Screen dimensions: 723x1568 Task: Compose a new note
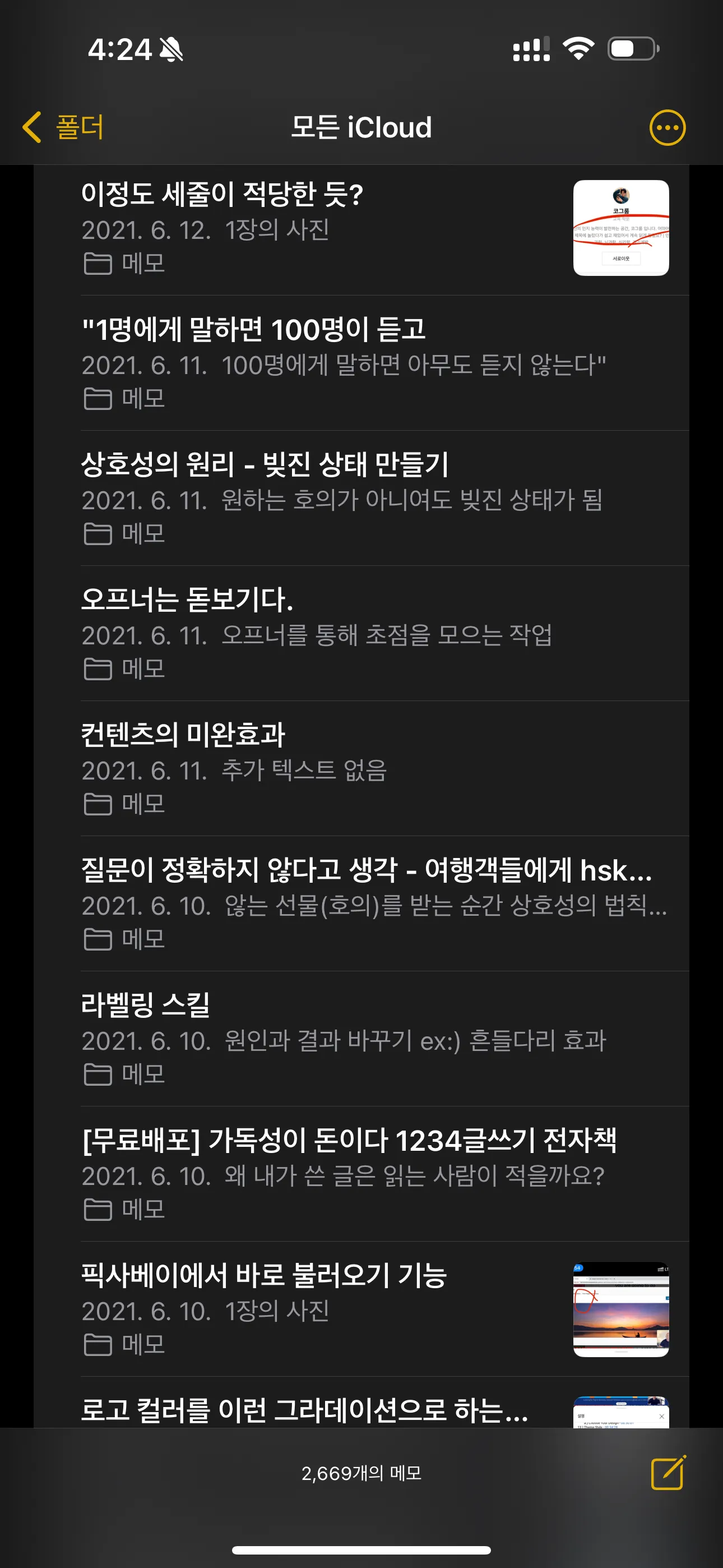click(668, 1473)
